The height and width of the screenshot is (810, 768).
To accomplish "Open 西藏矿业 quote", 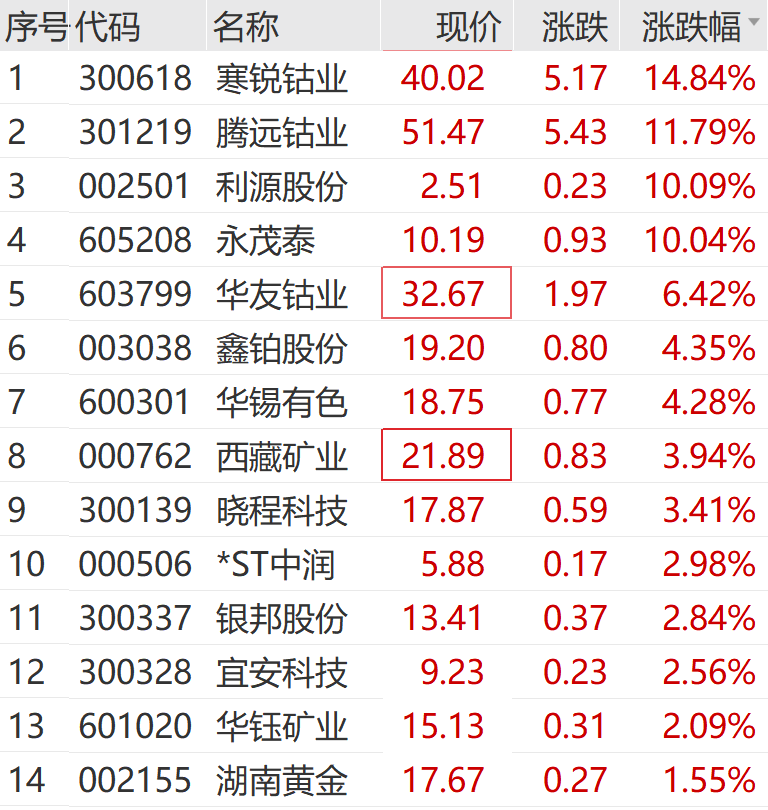I will pos(281,457).
